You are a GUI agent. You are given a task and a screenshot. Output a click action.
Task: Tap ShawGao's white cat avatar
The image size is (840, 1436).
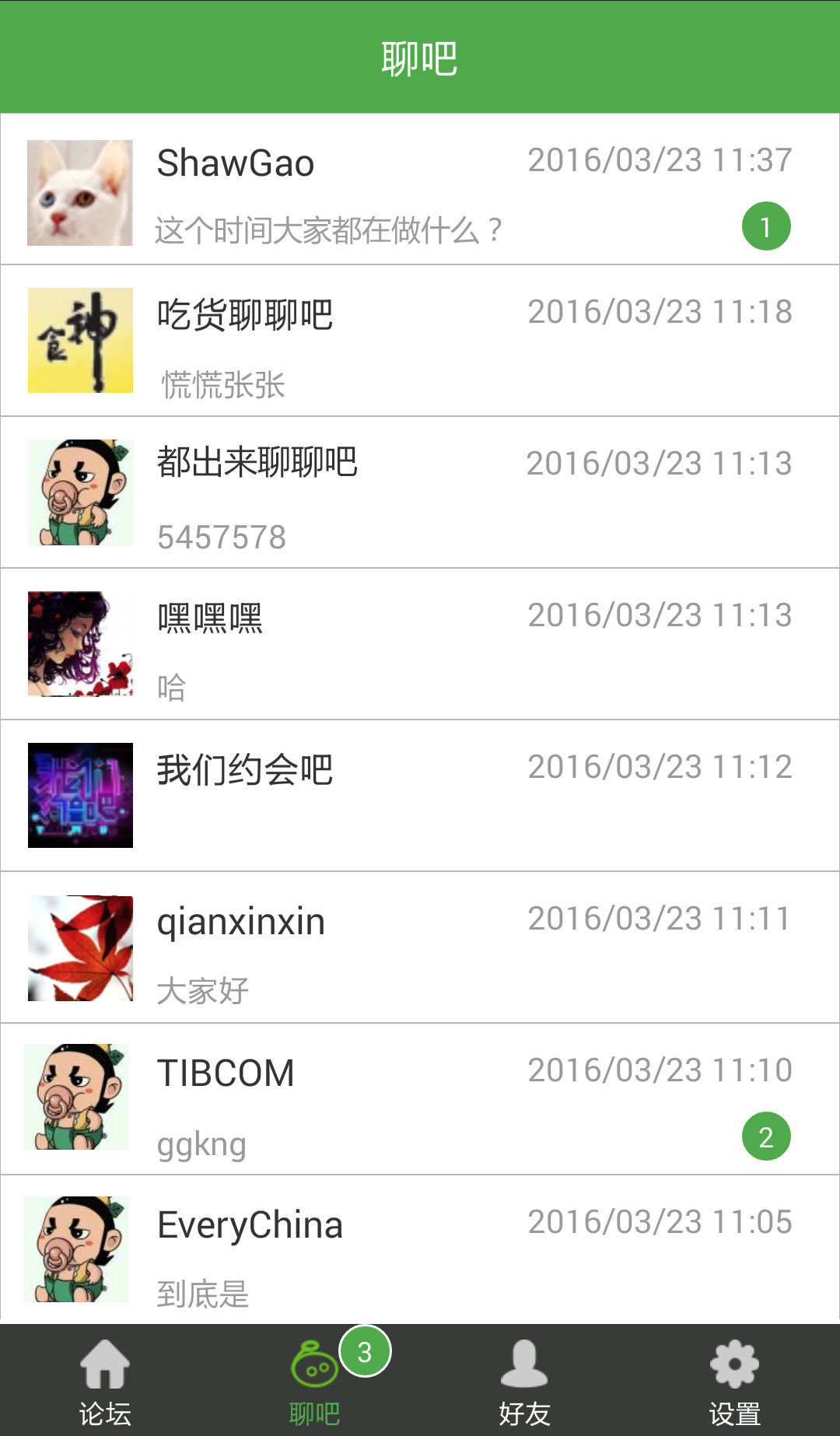(x=79, y=191)
